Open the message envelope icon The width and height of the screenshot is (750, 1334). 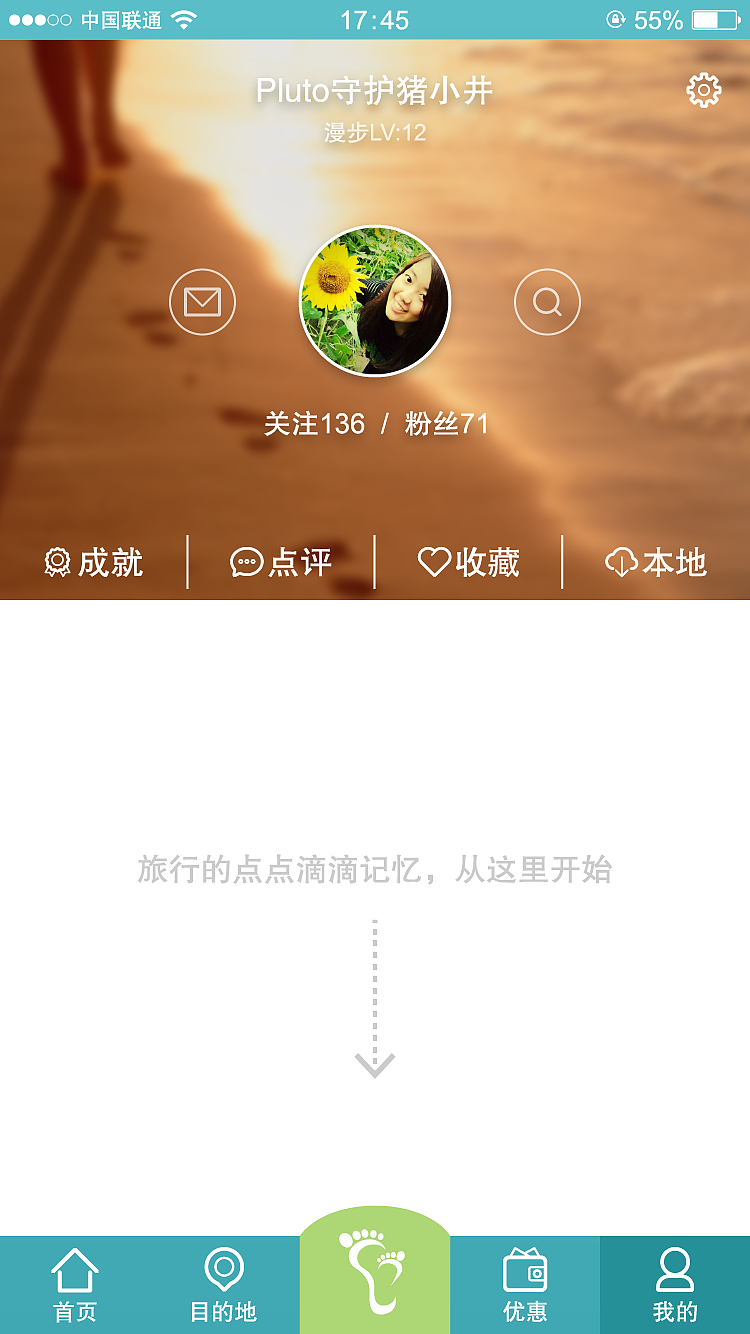coord(202,301)
